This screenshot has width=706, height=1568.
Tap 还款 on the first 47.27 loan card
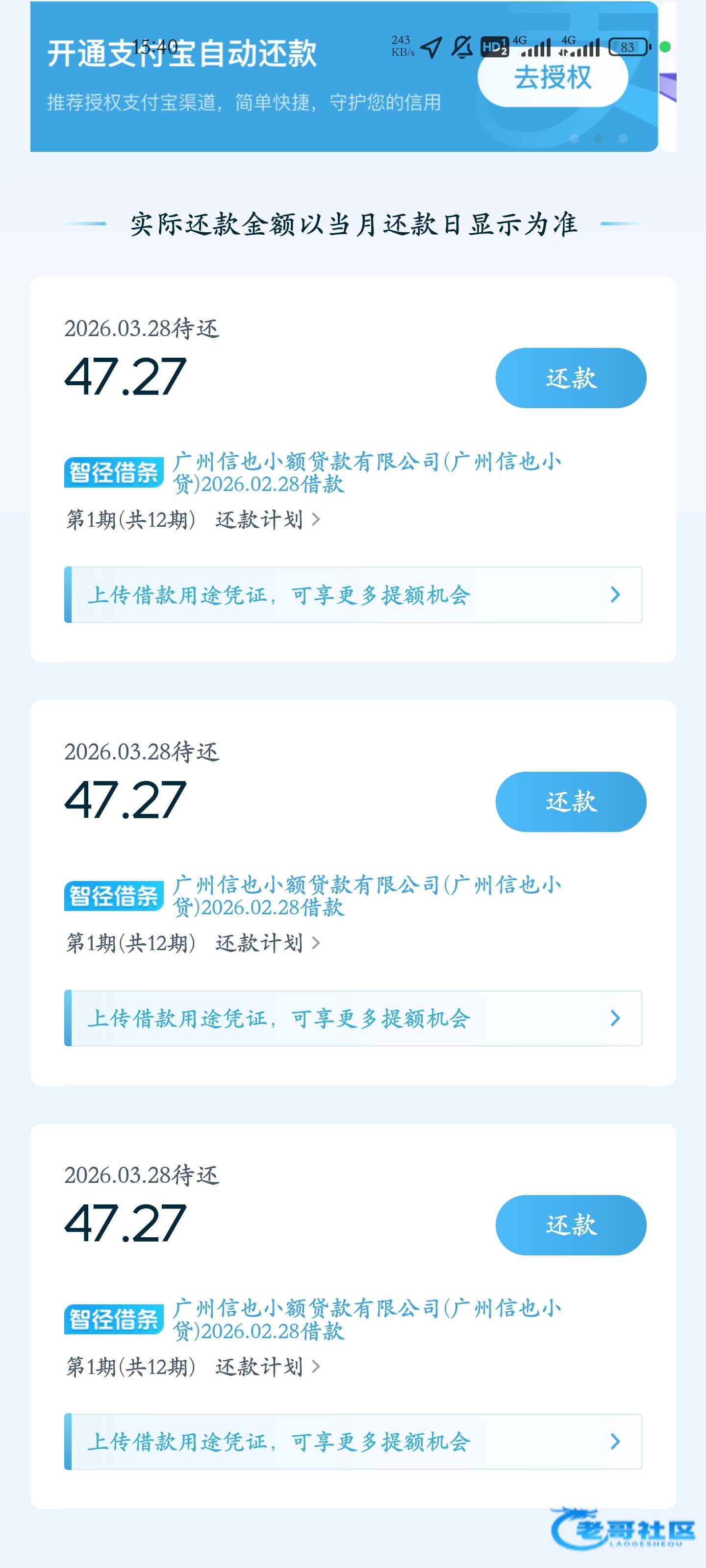coord(570,378)
